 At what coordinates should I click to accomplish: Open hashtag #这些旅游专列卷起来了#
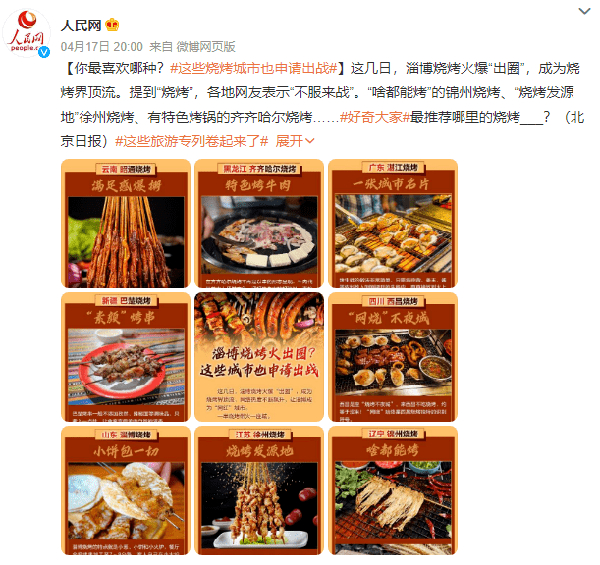(x=192, y=141)
